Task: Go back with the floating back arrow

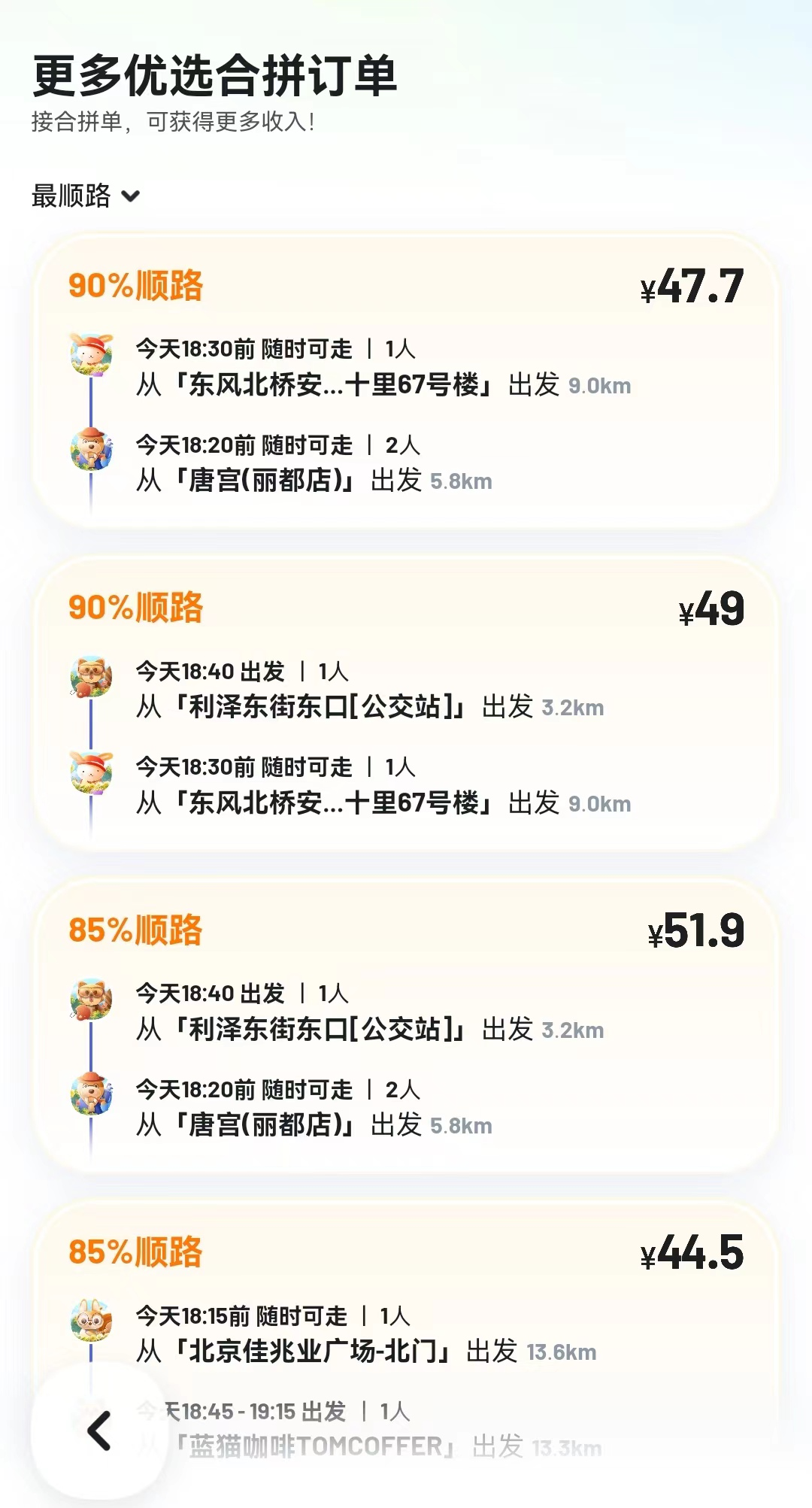Action: pos(99,1431)
